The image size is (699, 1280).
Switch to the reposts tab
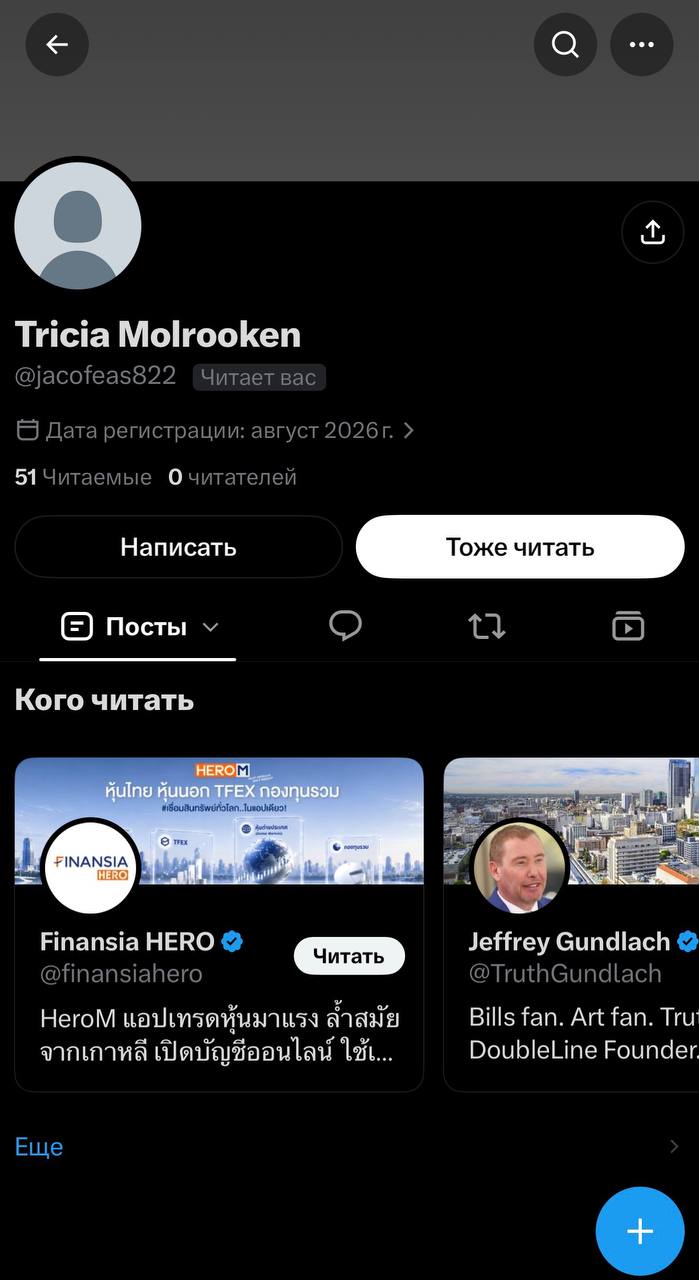click(x=487, y=627)
